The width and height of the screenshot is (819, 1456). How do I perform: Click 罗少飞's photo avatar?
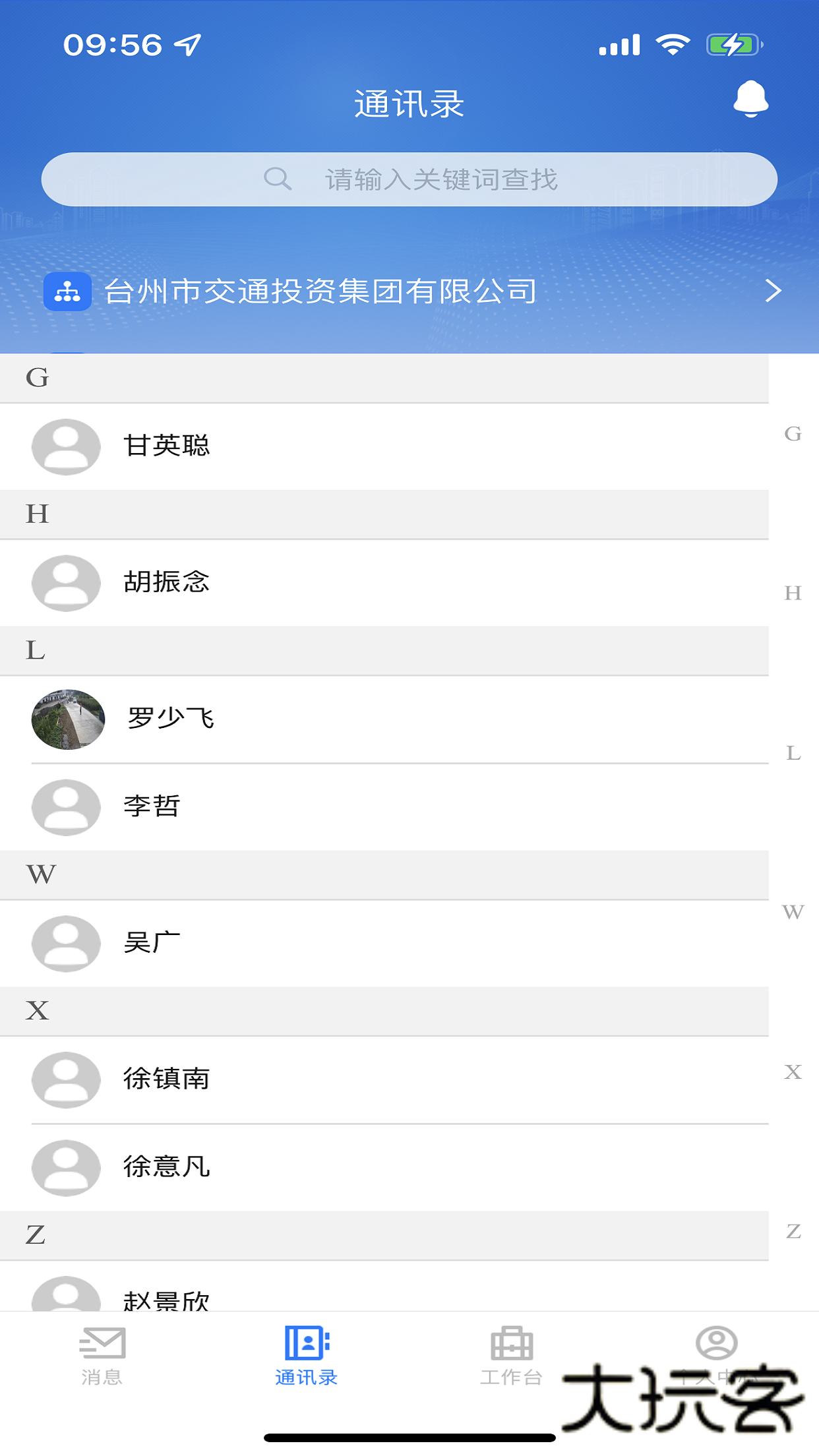(67, 720)
